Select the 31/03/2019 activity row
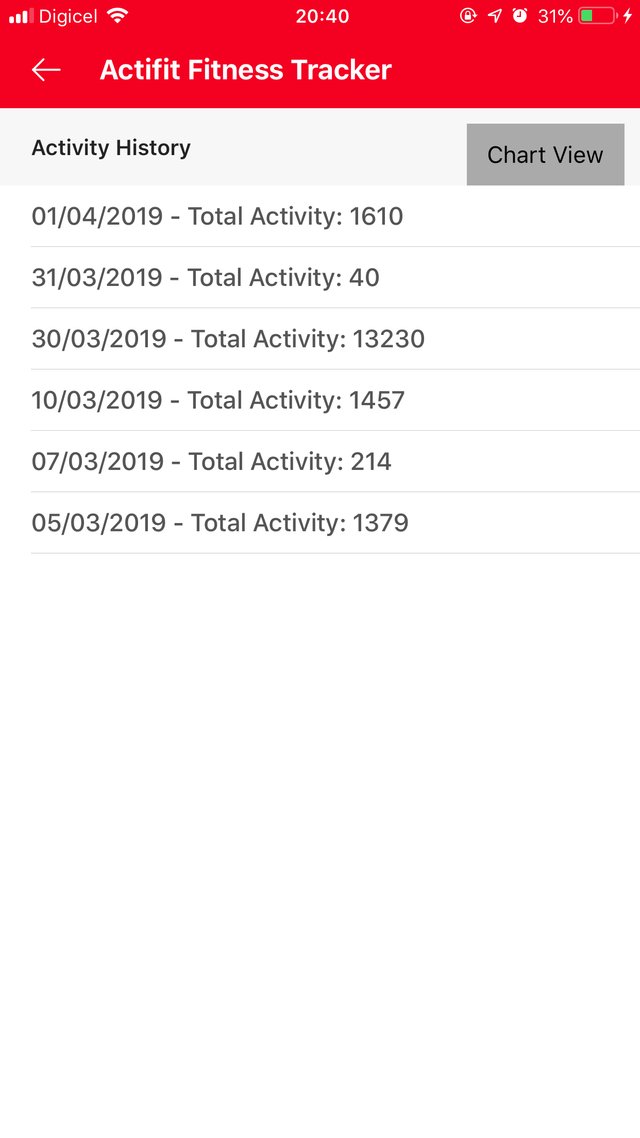The image size is (640, 1138). pyautogui.click(x=320, y=277)
